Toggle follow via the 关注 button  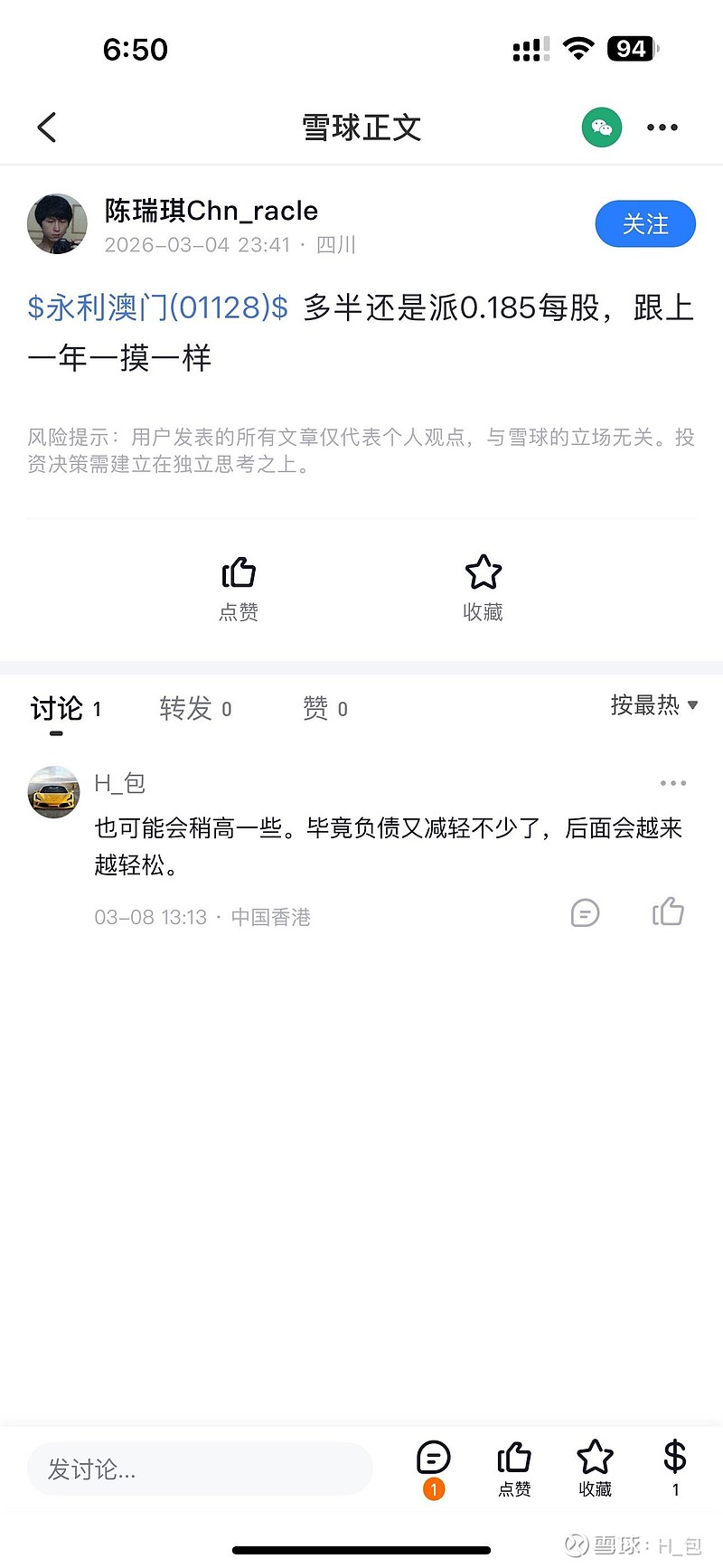644,223
